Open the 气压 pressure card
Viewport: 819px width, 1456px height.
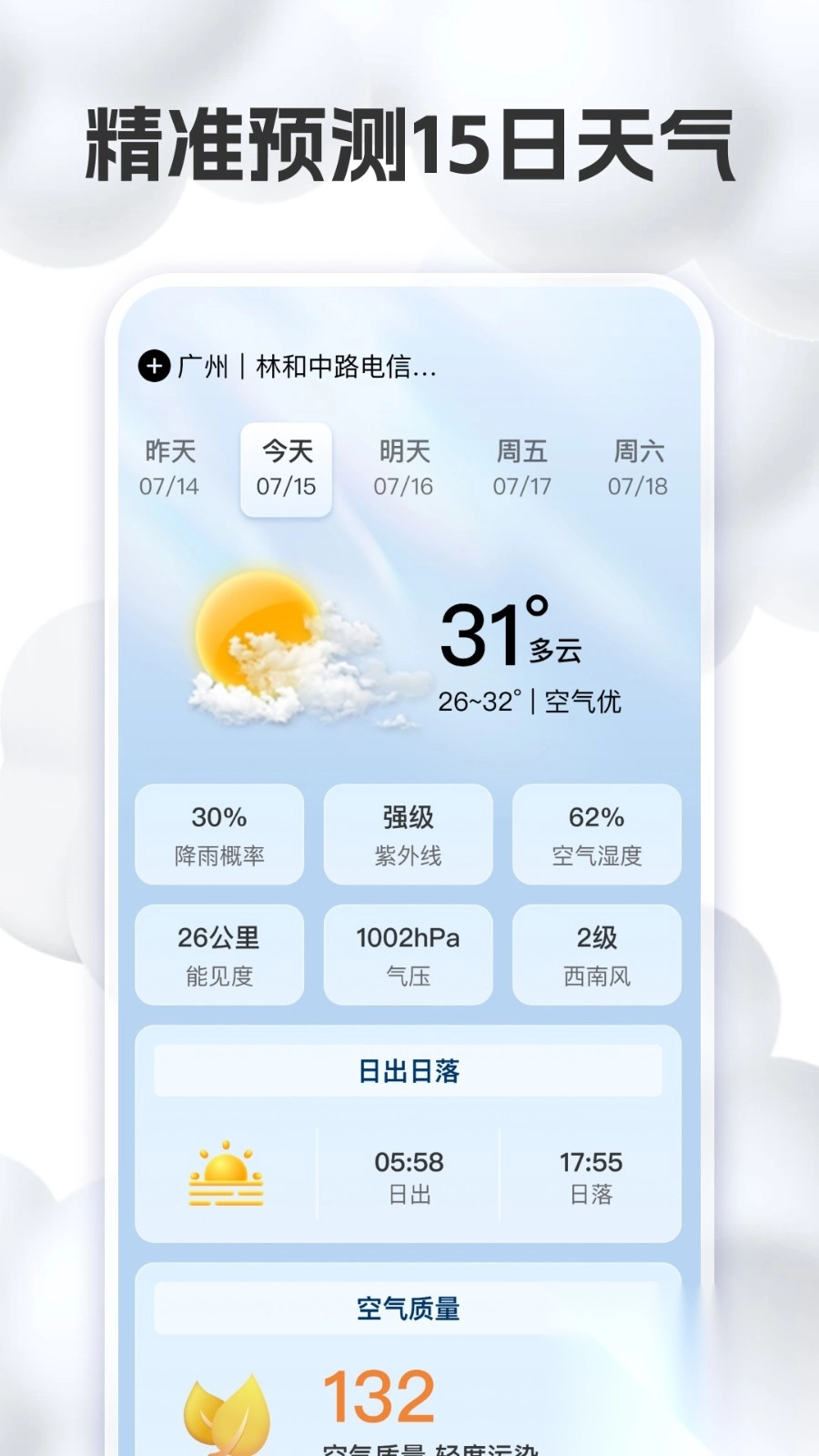pos(408,955)
